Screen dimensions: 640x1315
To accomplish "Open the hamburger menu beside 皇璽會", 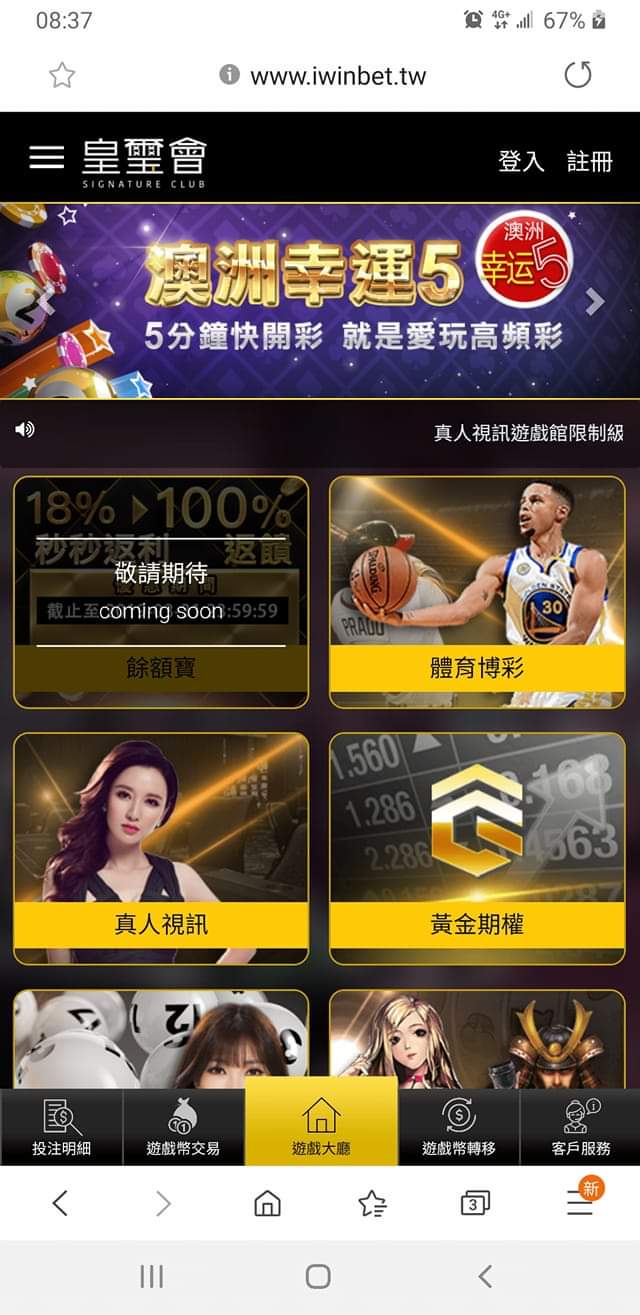I will [x=46, y=158].
